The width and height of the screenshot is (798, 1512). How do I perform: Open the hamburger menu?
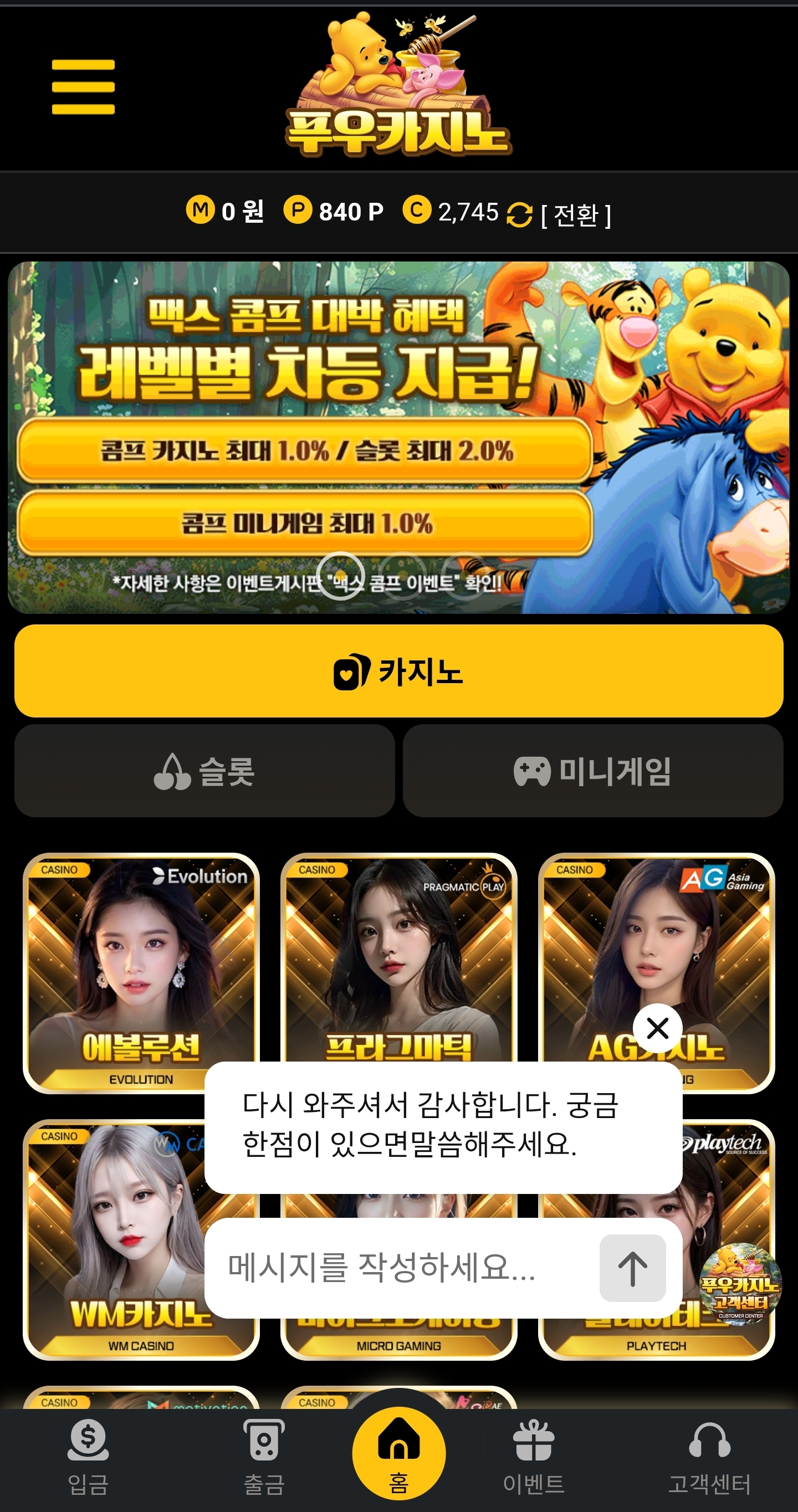pos(83,87)
